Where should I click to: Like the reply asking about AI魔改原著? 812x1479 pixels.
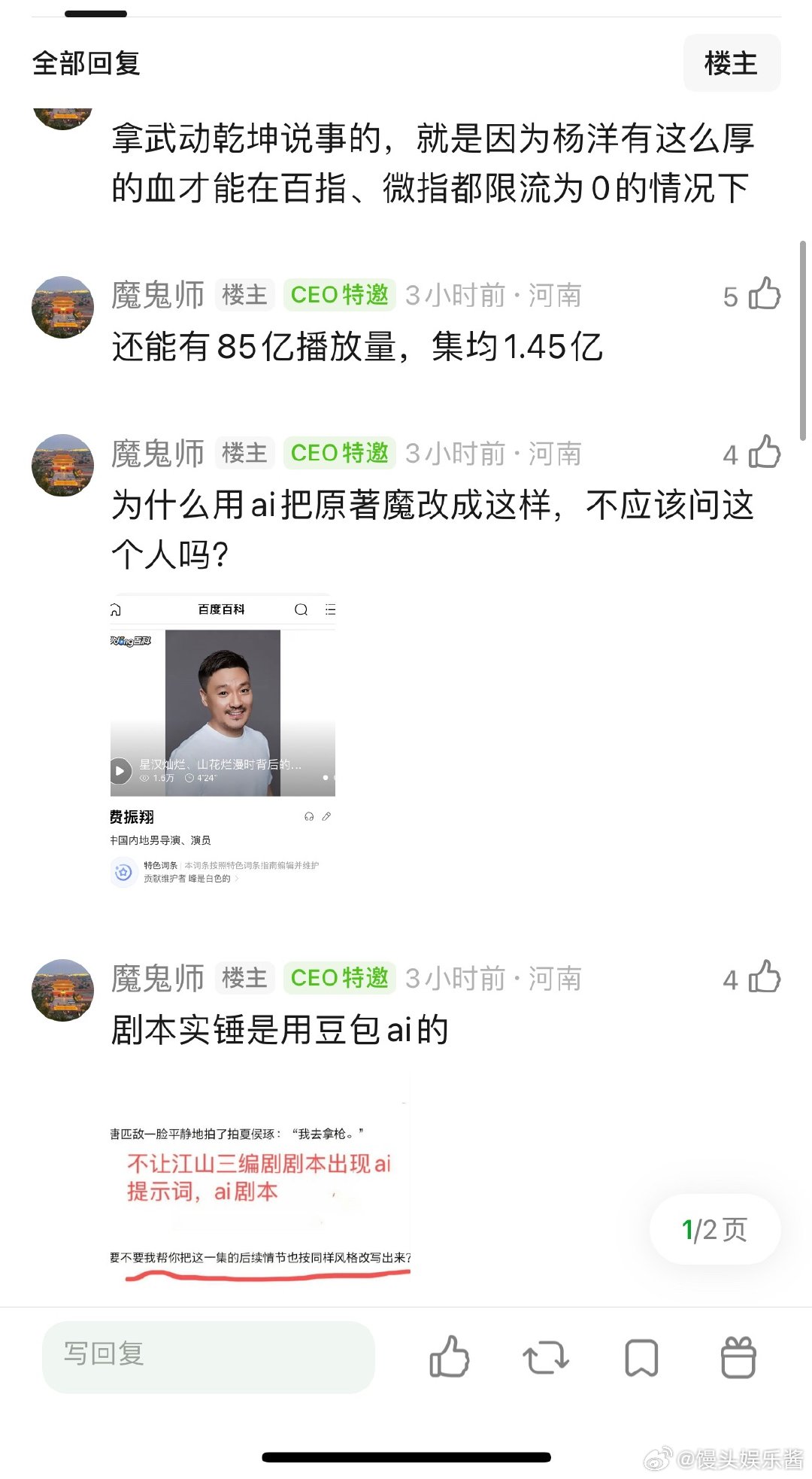767,454
